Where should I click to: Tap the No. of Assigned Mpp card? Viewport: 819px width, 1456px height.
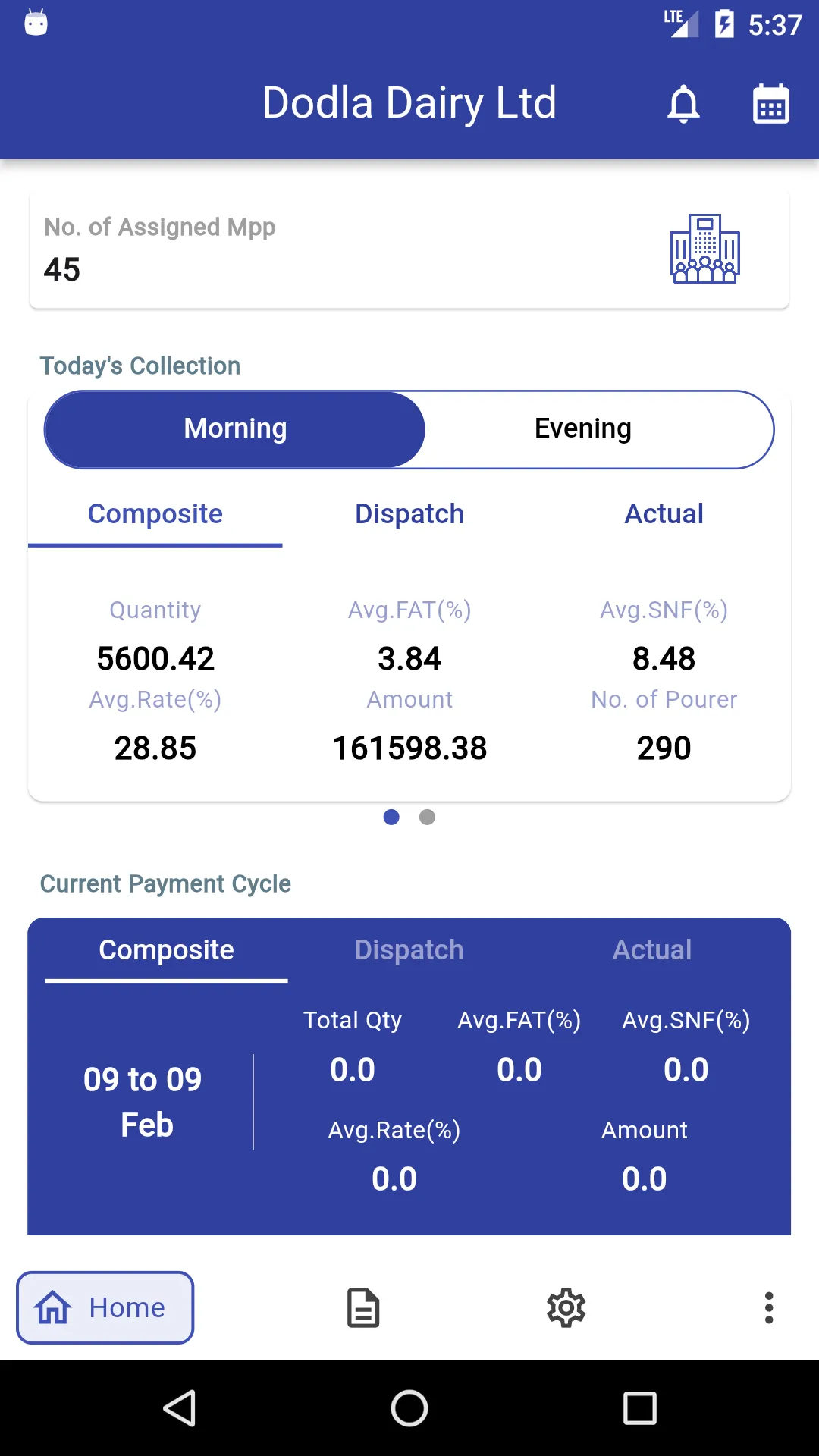click(x=409, y=249)
